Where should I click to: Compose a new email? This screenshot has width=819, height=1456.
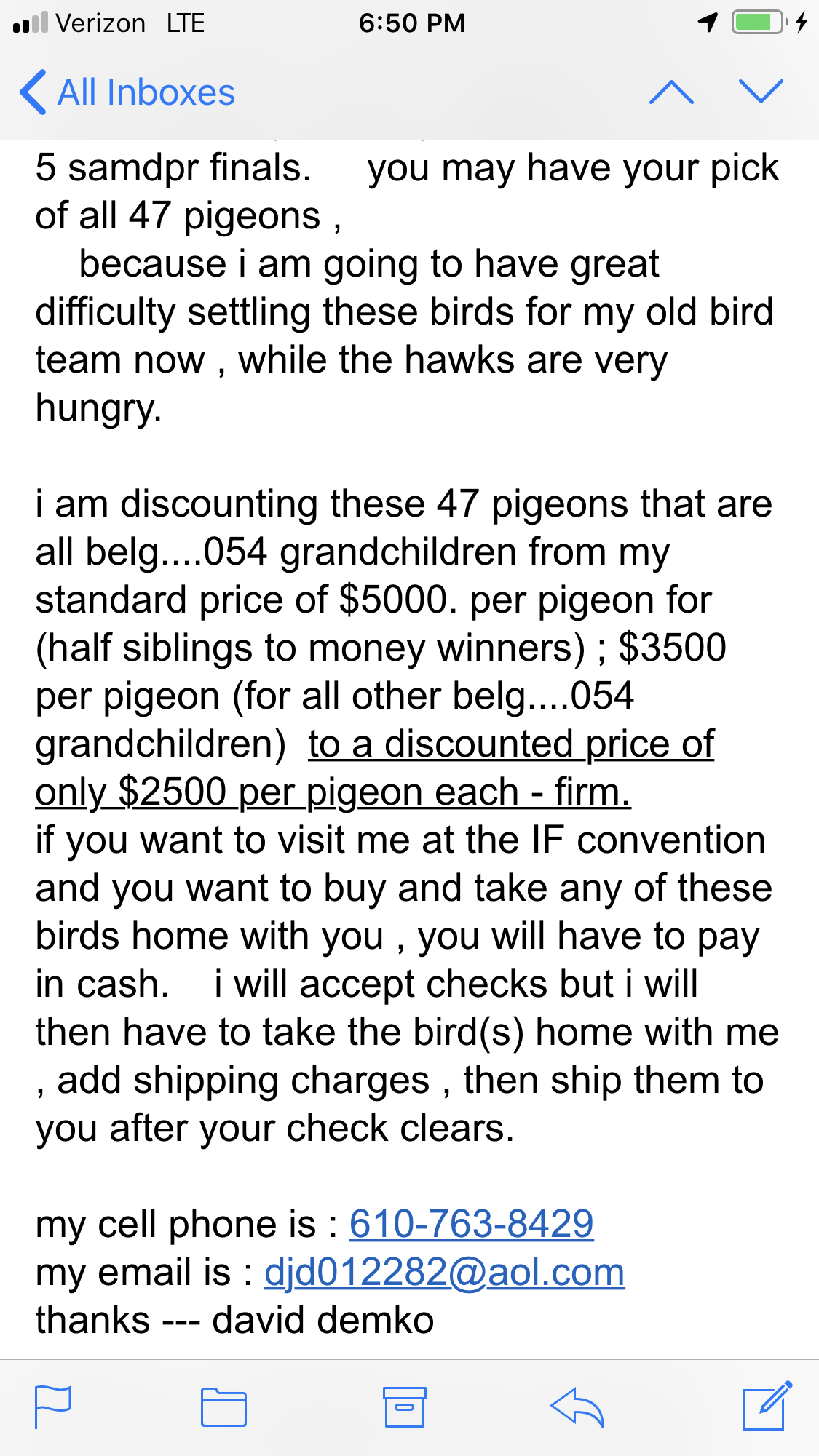click(767, 1406)
